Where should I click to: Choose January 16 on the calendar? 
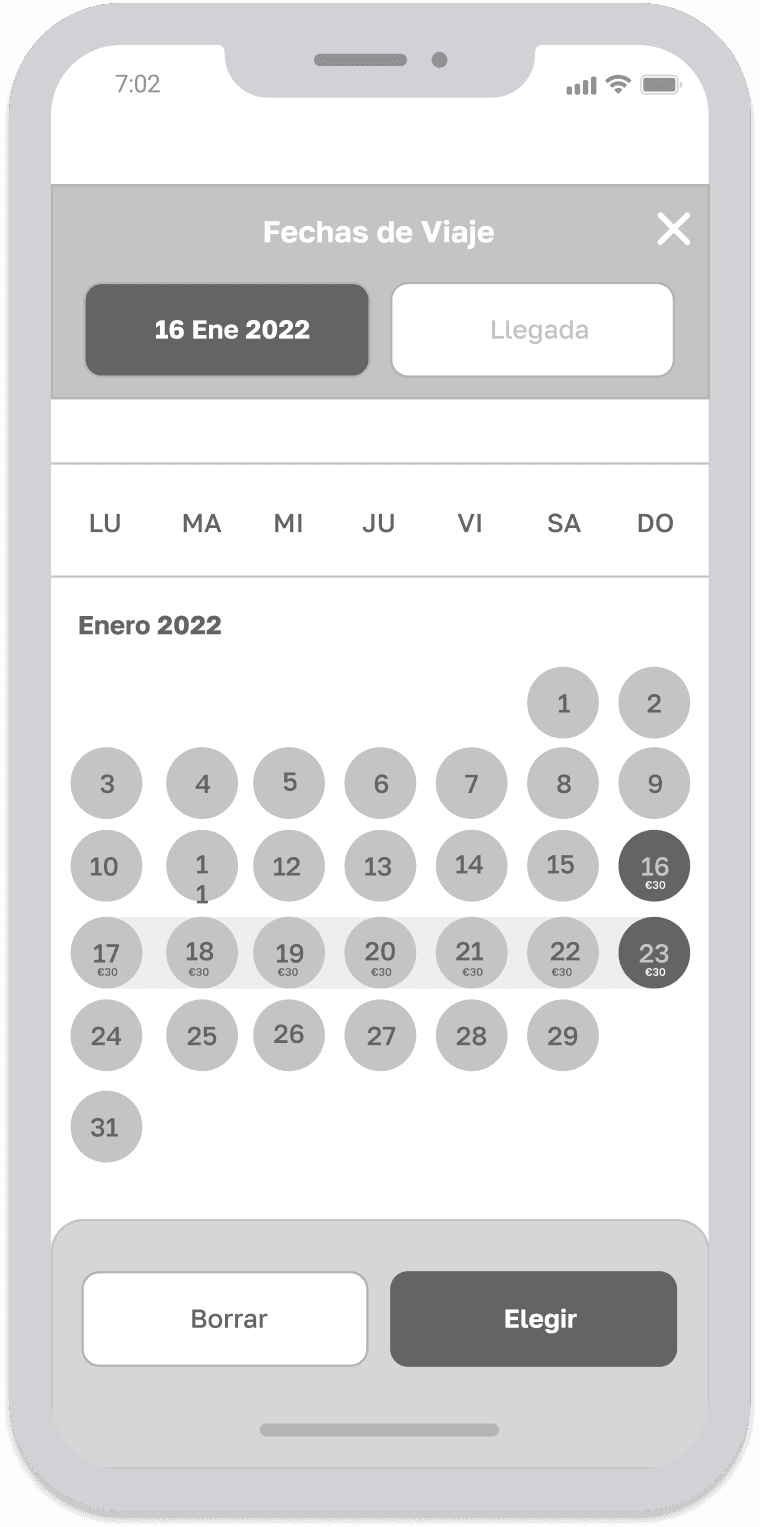click(x=654, y=866)
